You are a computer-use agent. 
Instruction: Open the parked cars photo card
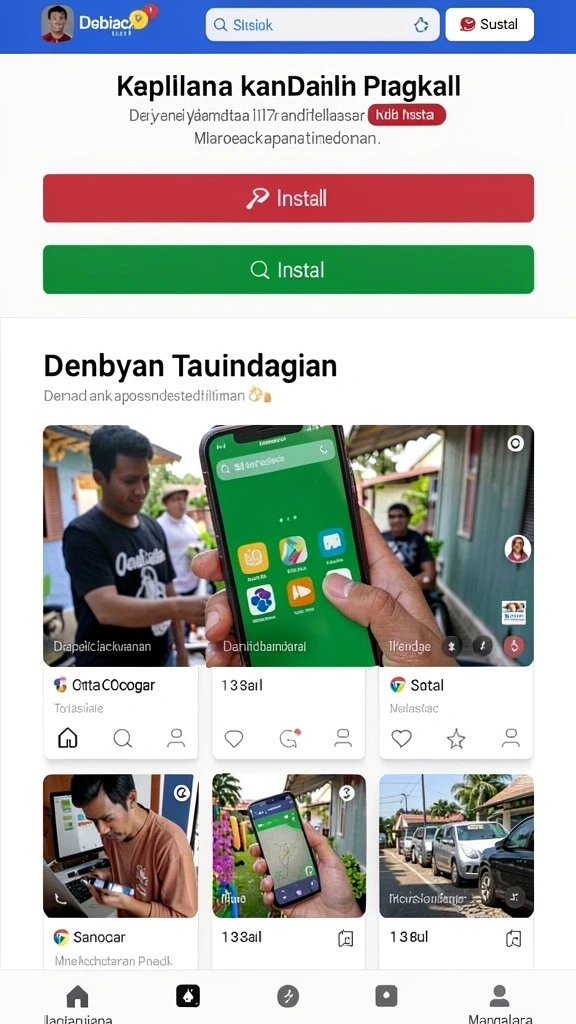coord(456,846)
